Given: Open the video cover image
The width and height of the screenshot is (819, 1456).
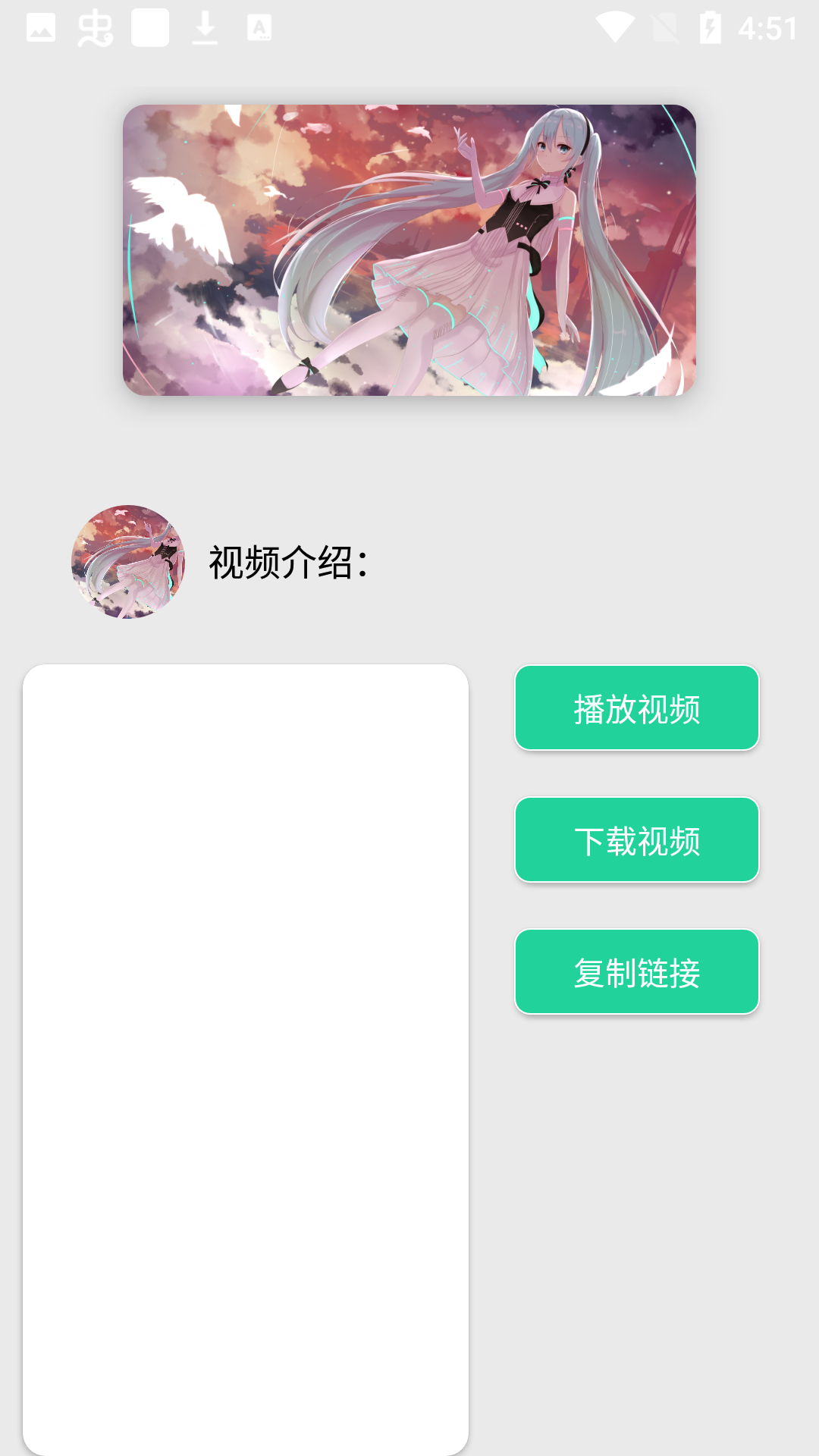Looking at the screenshot, I should pos(409,250).
